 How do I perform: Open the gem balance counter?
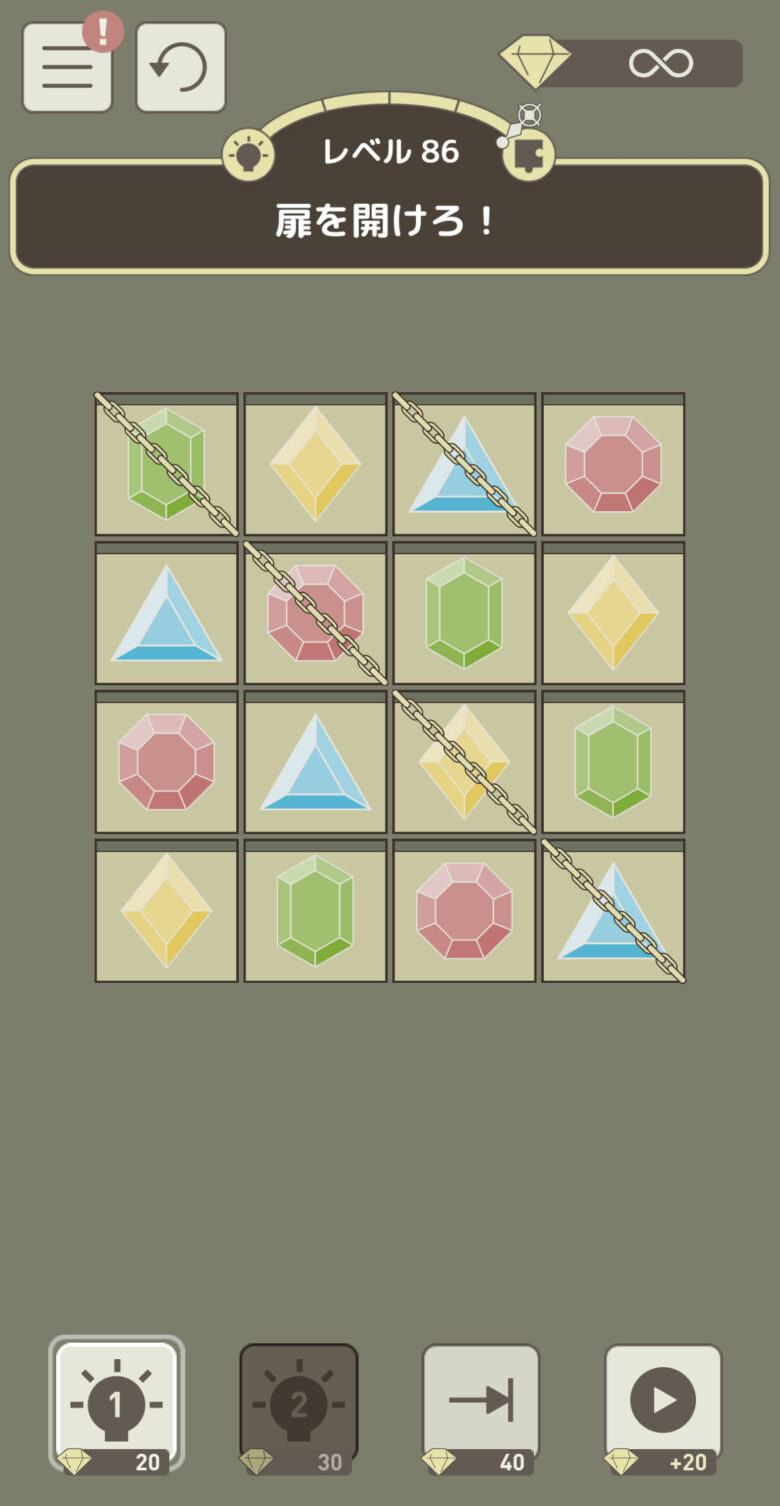622,63
